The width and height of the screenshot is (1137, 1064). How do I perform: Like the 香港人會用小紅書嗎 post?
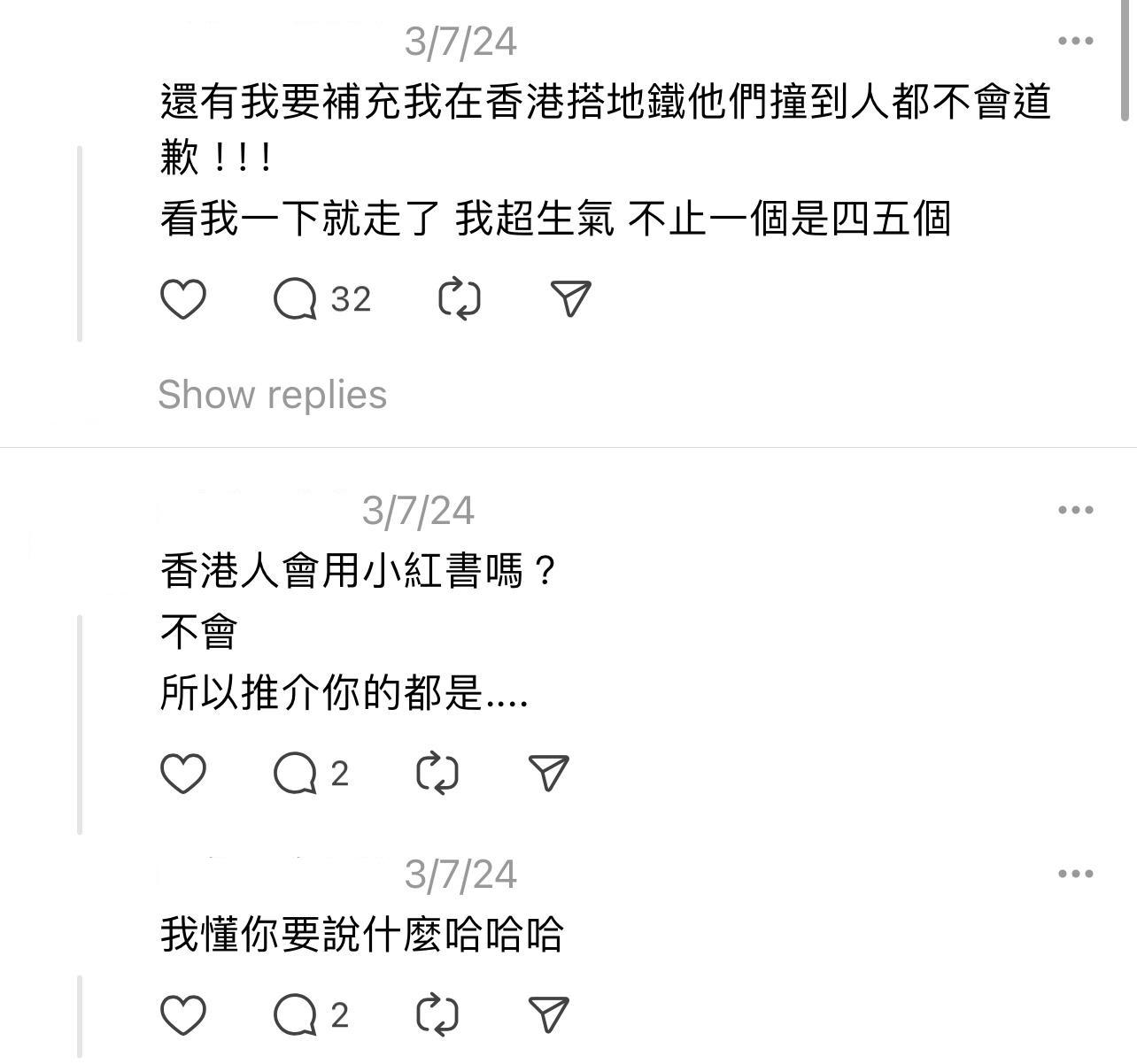click(x=183, y=774)
